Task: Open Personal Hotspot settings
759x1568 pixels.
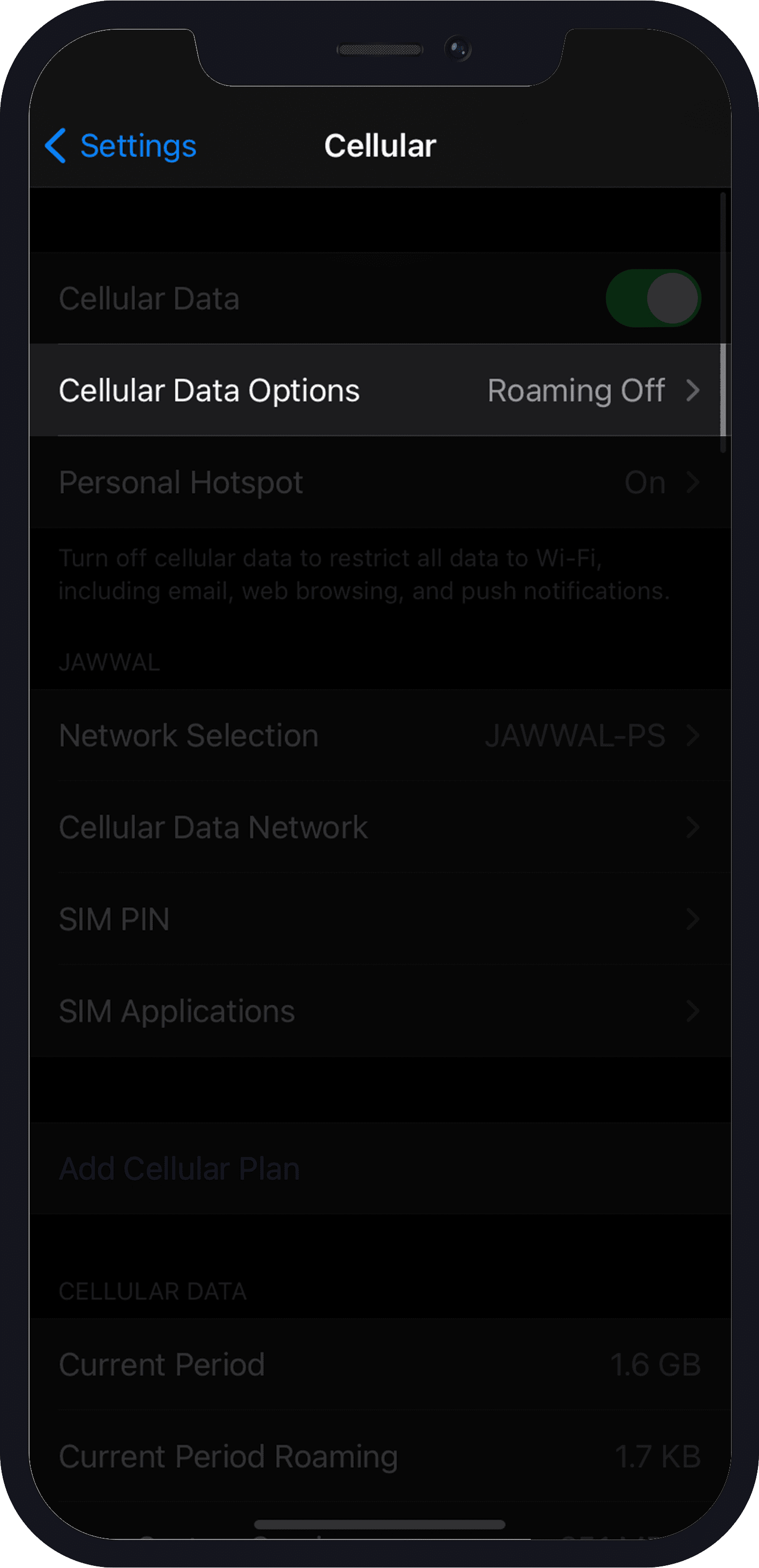Action: tap(379, 482)
